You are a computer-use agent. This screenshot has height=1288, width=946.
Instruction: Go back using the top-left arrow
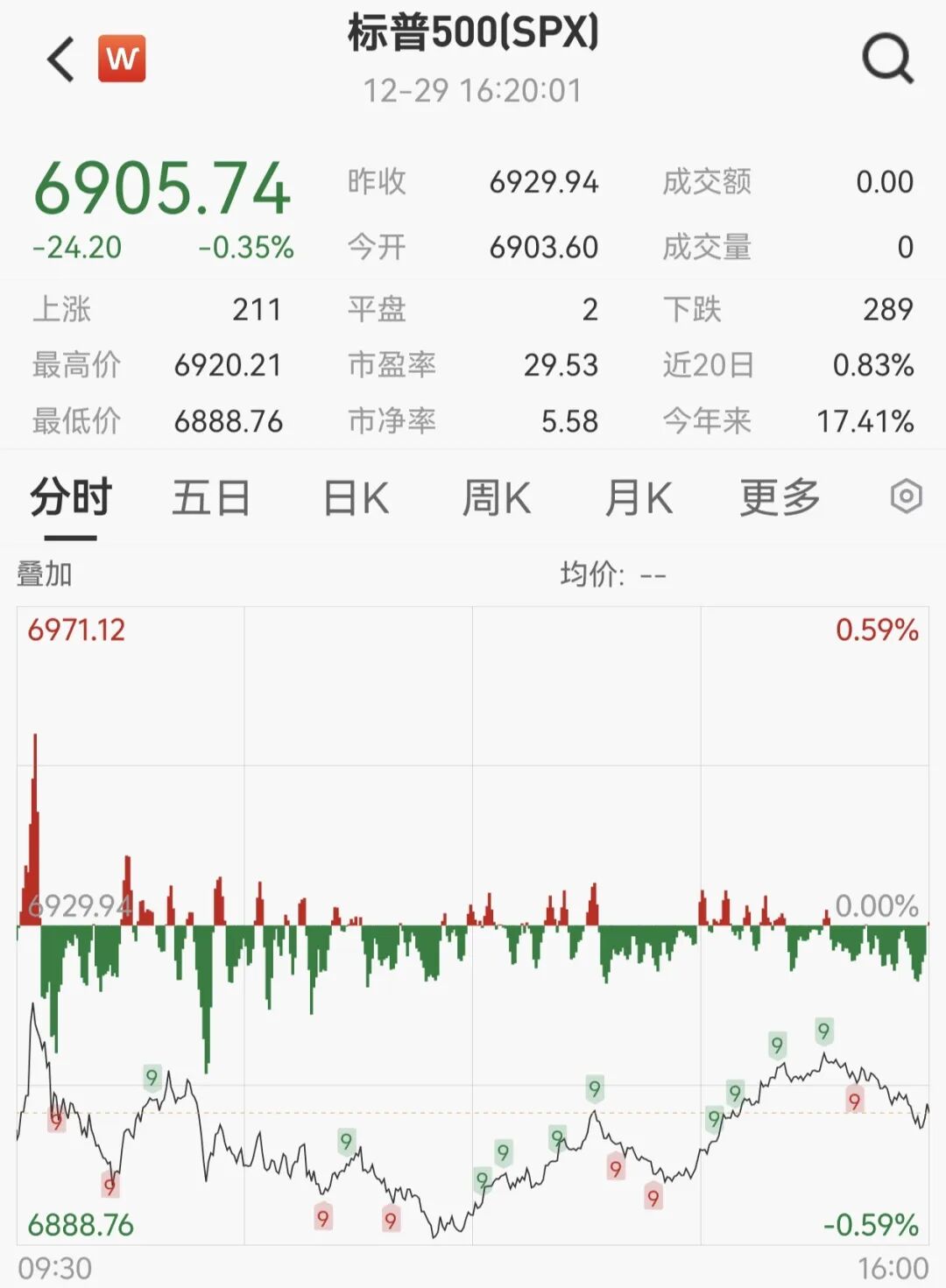coord(61,60)
